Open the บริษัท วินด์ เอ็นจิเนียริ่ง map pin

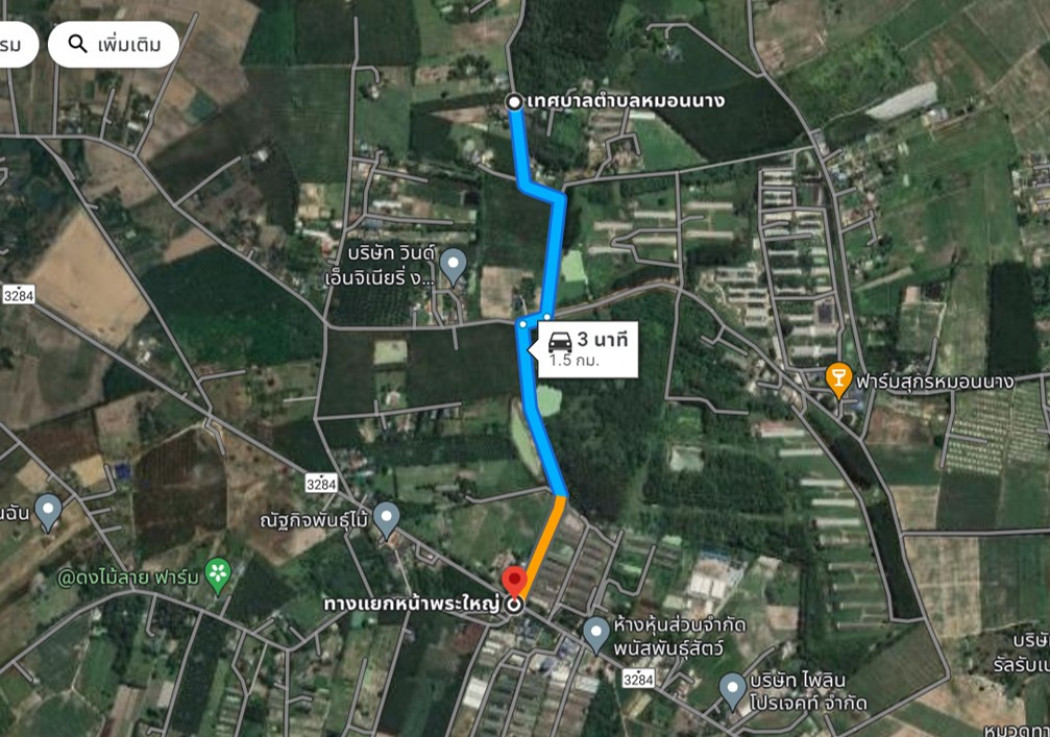tap(454, 266)
